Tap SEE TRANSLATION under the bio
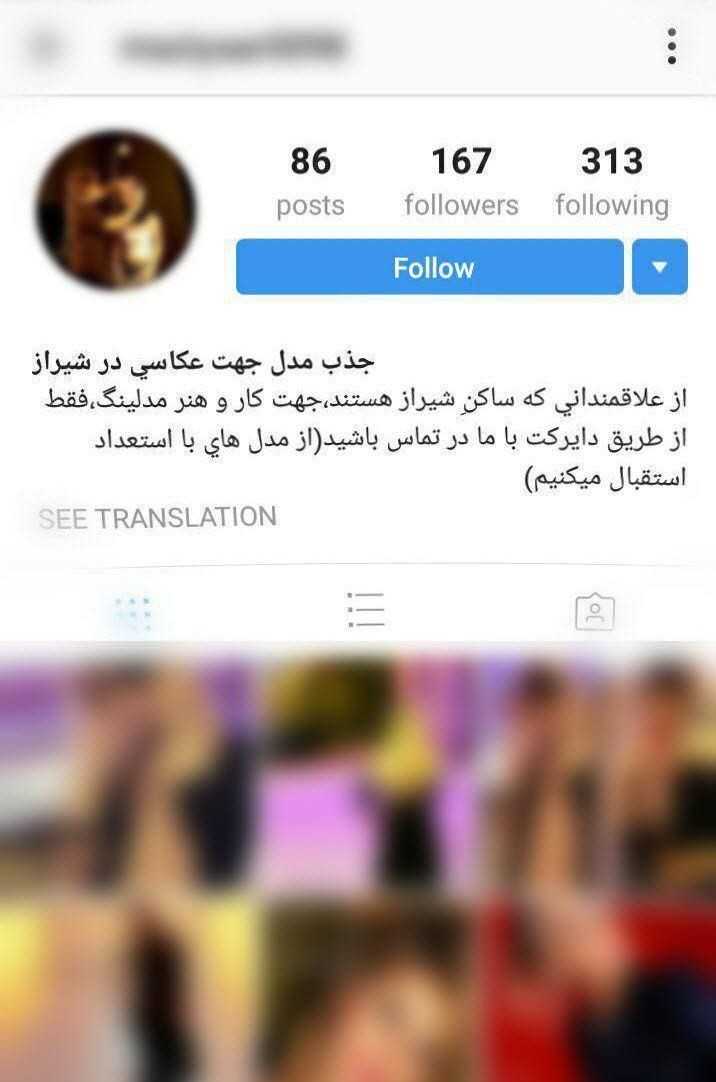The image size is (716, 1082). (158, 518)
